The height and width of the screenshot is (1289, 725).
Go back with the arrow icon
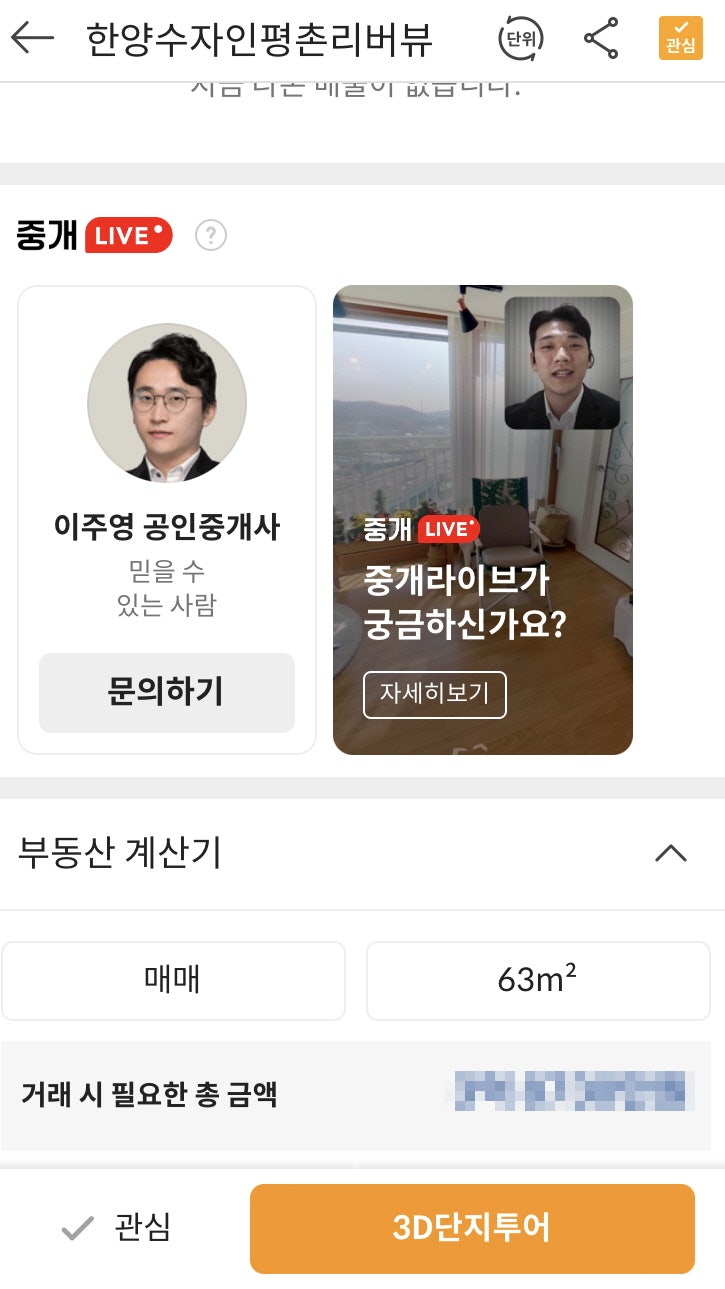32,38
